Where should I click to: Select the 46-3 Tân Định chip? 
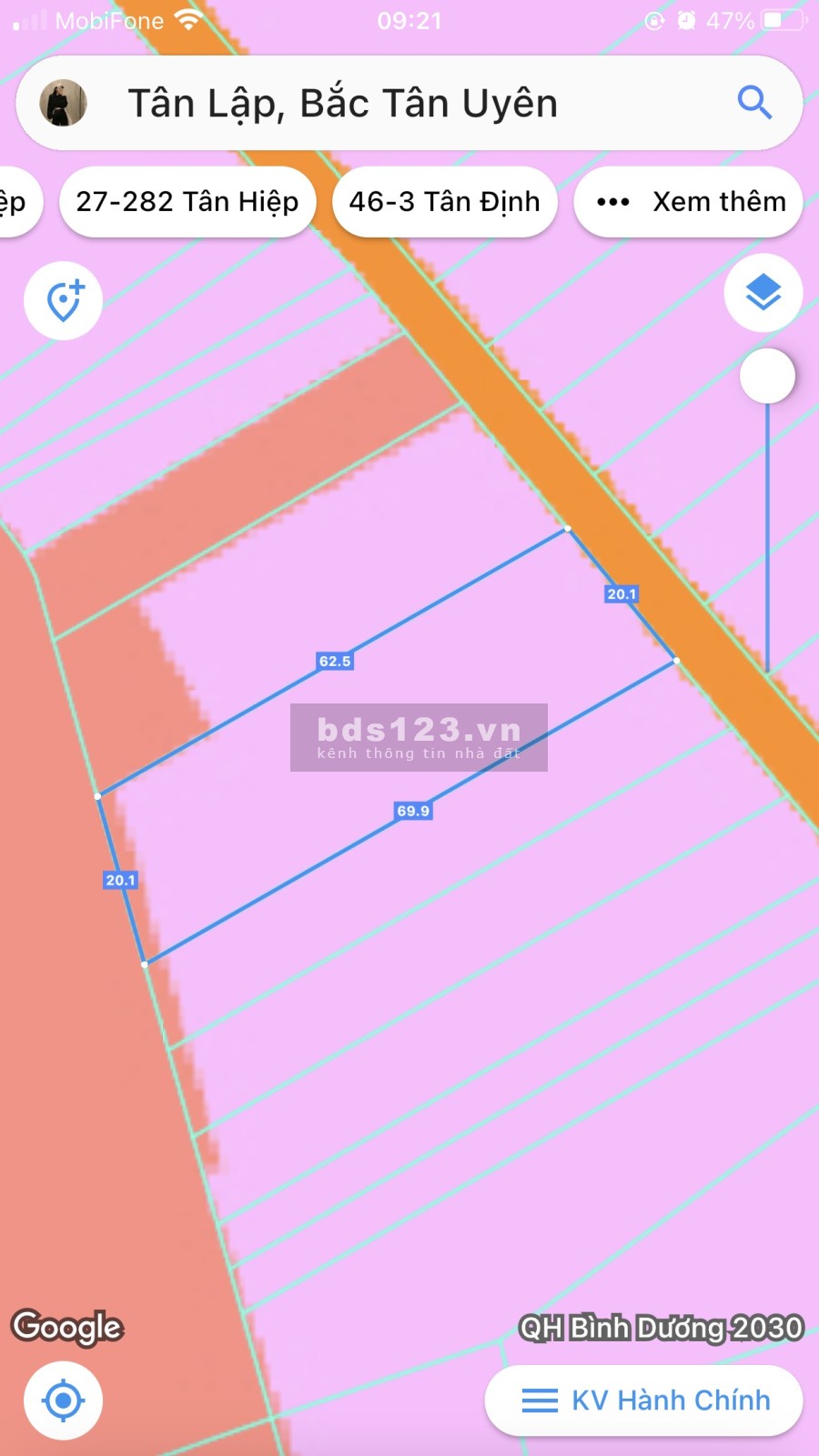444,202
